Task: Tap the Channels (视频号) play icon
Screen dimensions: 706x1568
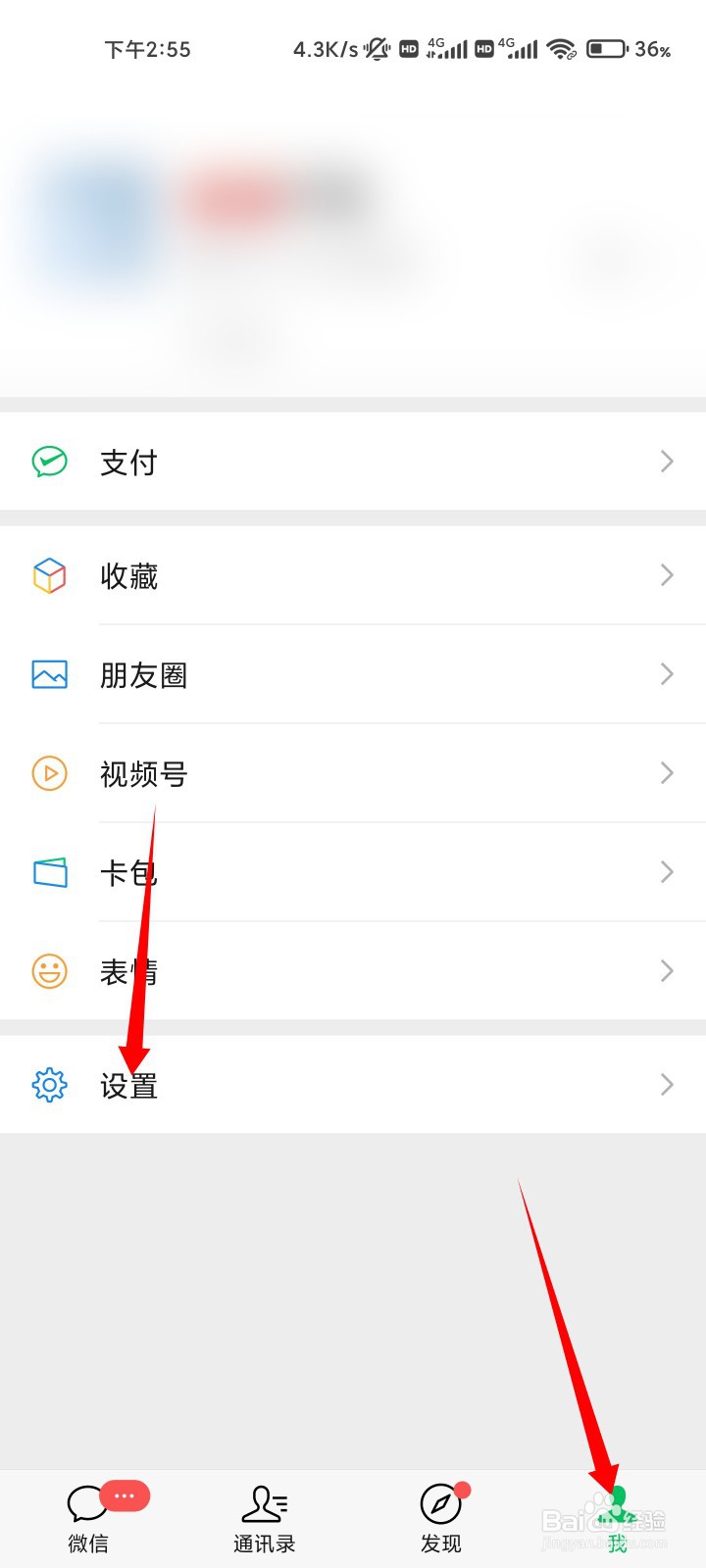Action: coord(48,773)
